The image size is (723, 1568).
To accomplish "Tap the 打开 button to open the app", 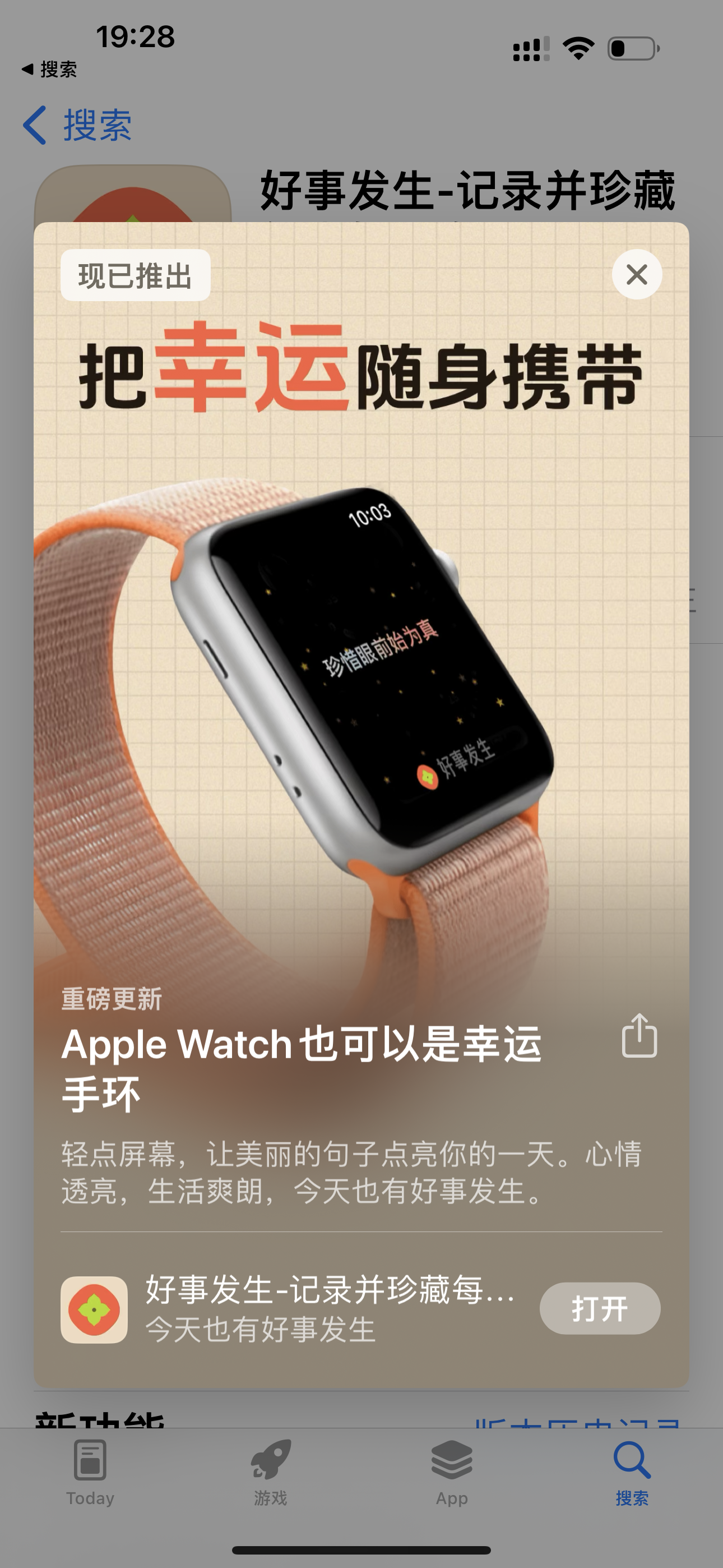I will tap(600, 1308).
